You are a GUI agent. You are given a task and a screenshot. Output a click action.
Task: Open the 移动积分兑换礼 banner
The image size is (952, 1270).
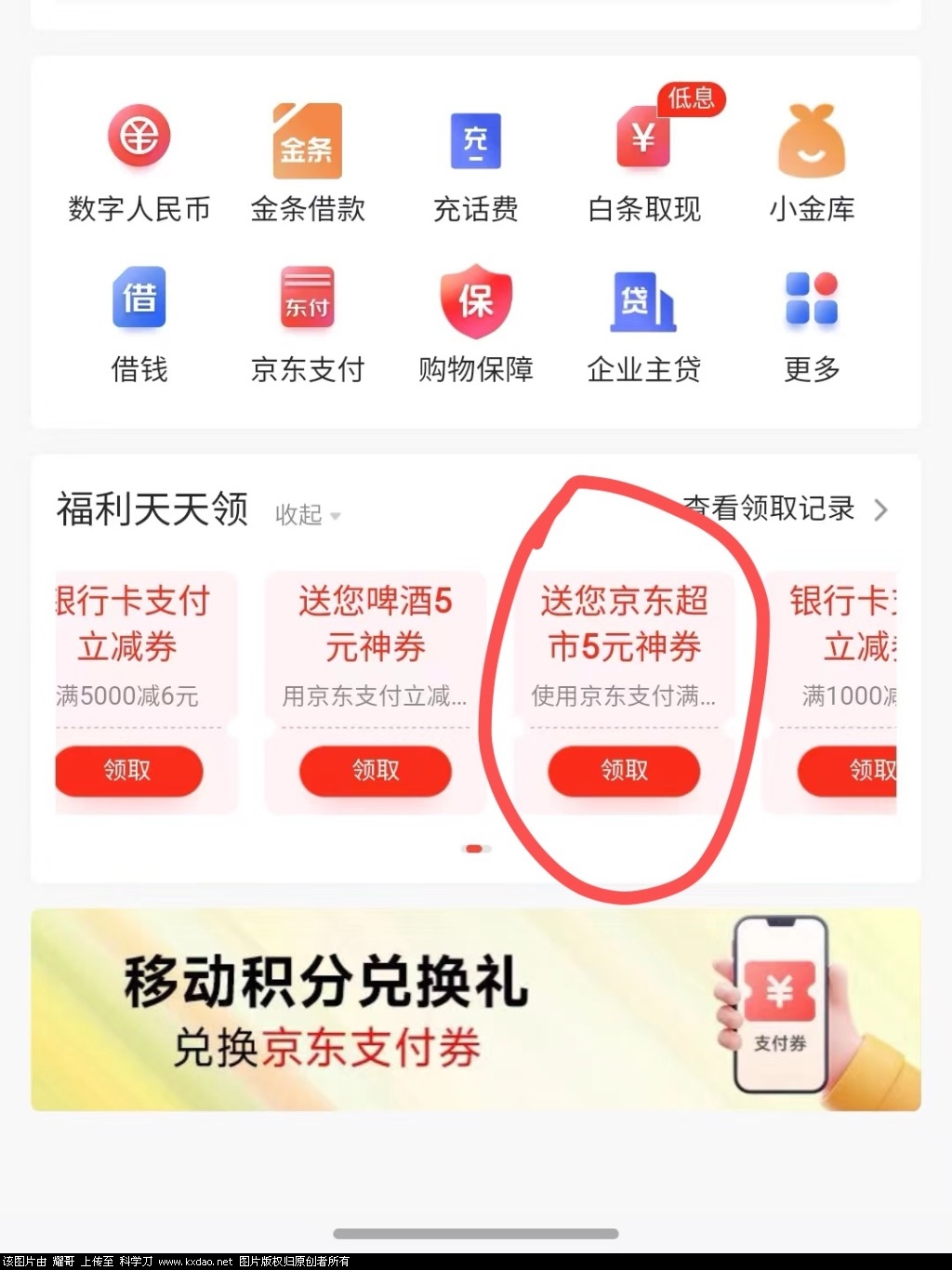[x=475, y=1010]
